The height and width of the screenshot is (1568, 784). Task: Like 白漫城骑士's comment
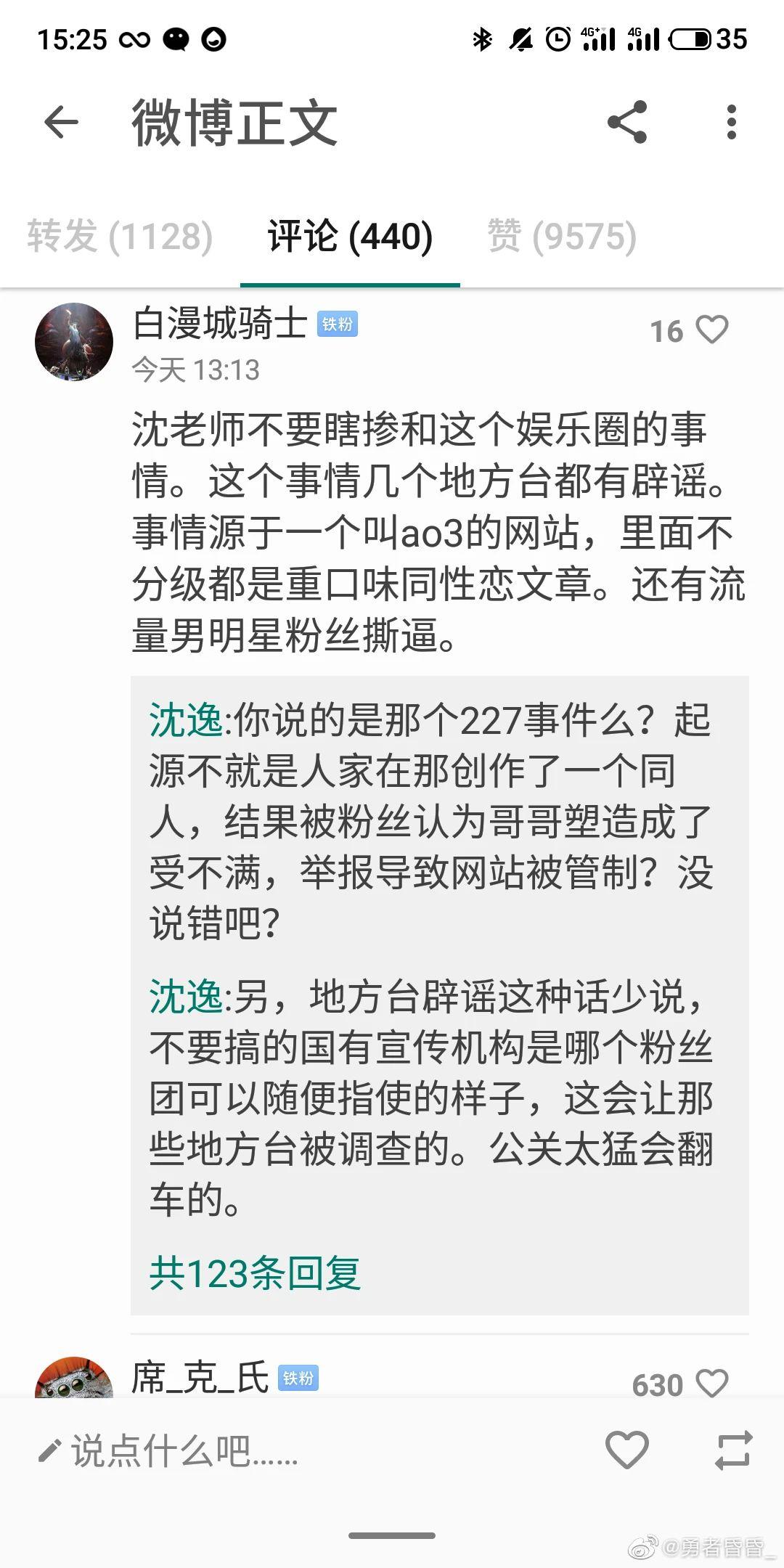click(712, 330)
